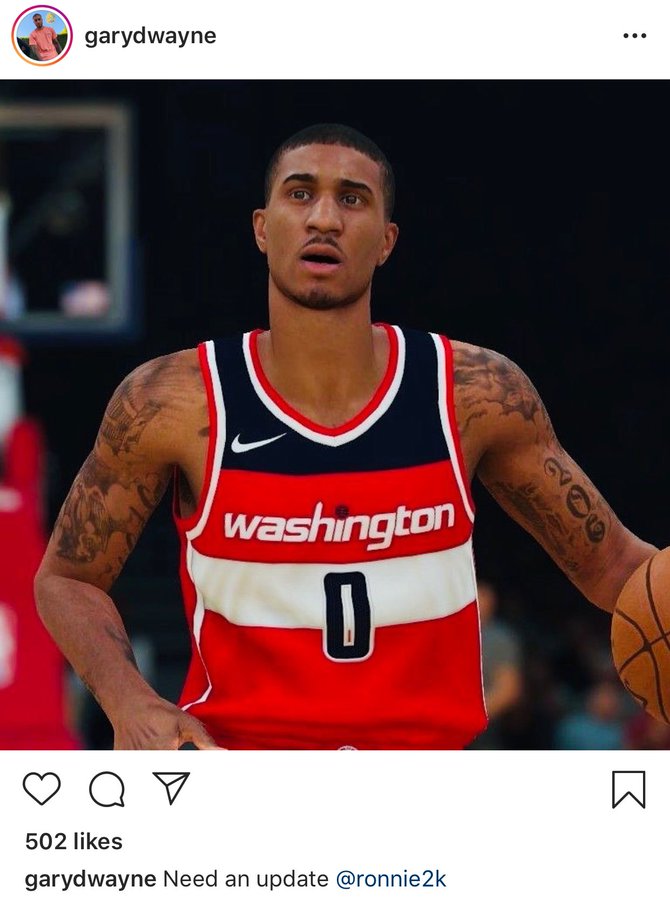
Task: Save the post with the bookmark icon
Action: [x=628, y=789]
